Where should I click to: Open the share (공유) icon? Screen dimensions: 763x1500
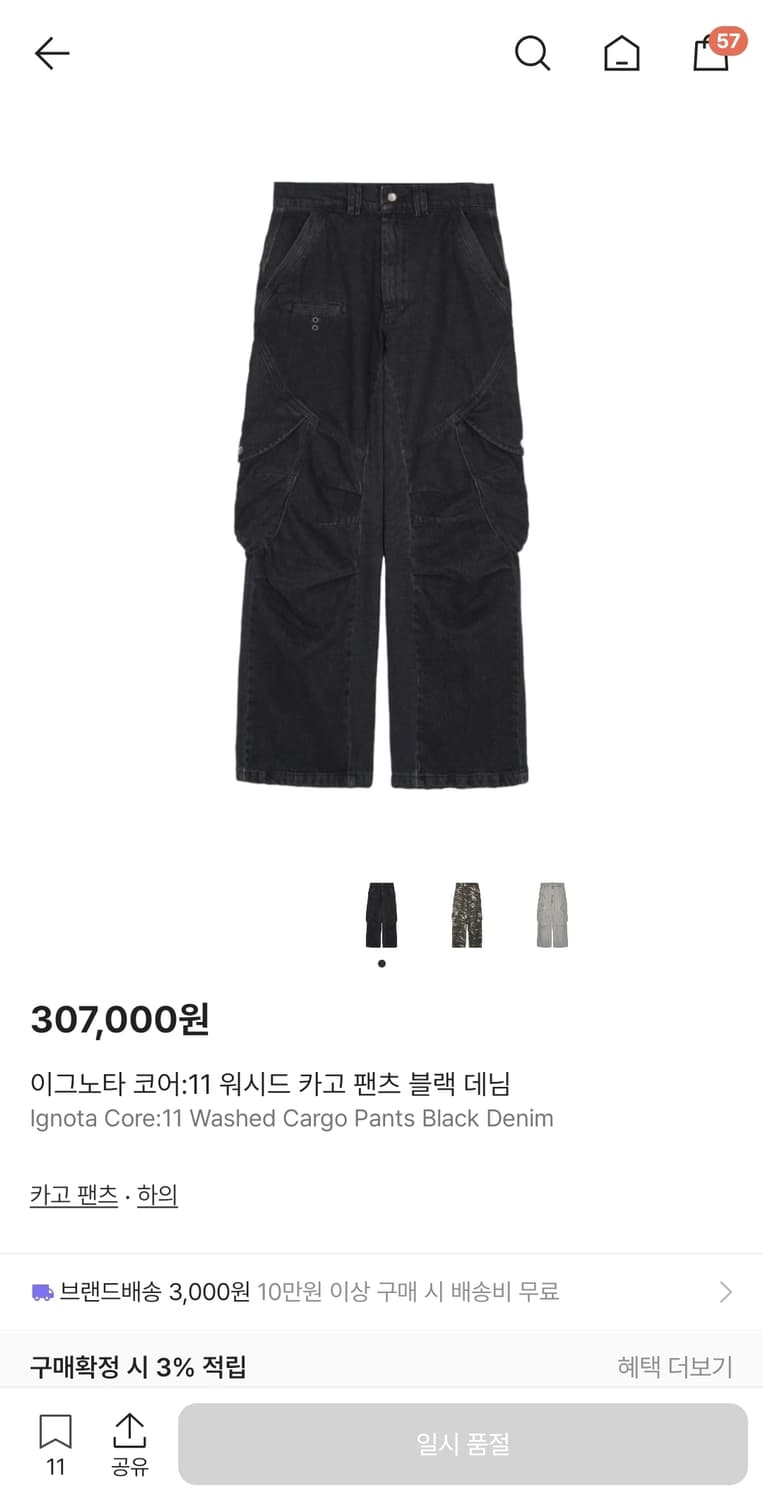point(130,1432)
